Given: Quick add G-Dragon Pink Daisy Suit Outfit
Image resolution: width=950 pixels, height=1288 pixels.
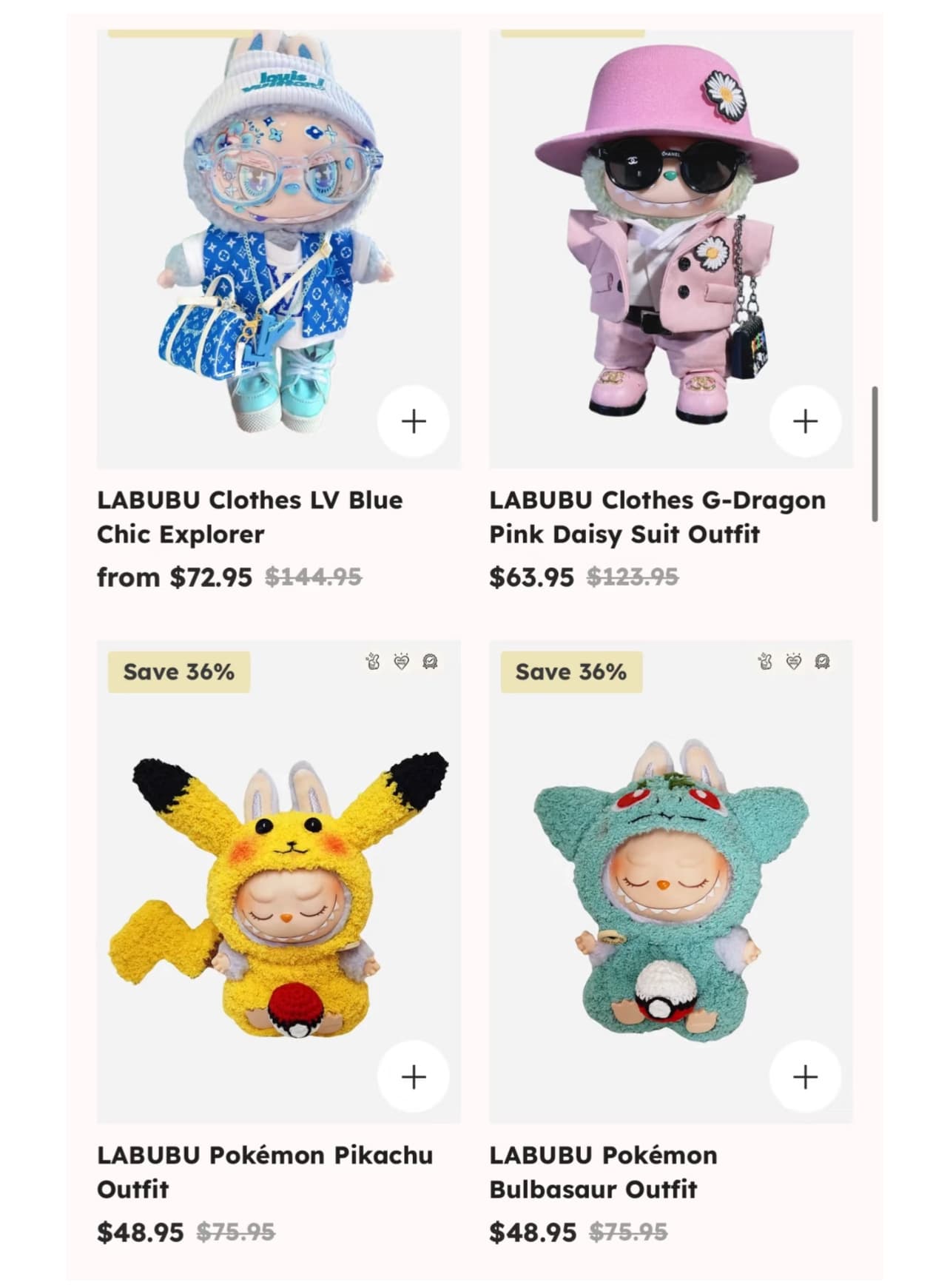Looking at the screenshot, I should (x=805, y=421).
